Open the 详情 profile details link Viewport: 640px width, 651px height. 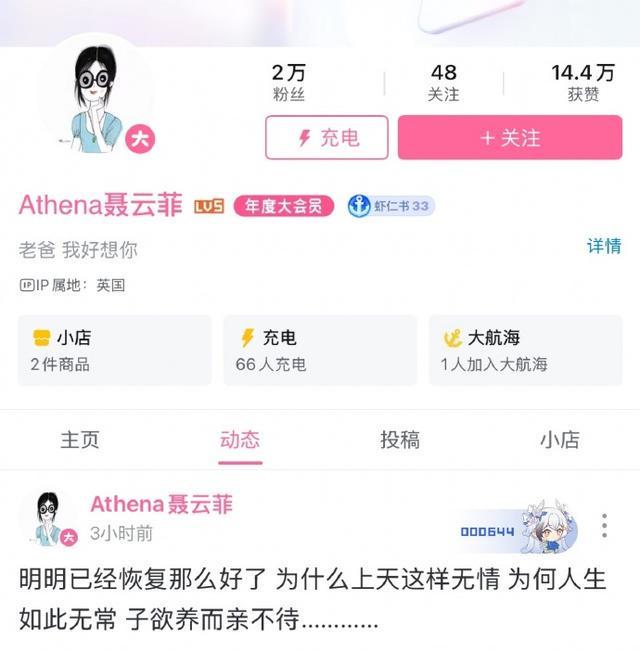point(603,246)
